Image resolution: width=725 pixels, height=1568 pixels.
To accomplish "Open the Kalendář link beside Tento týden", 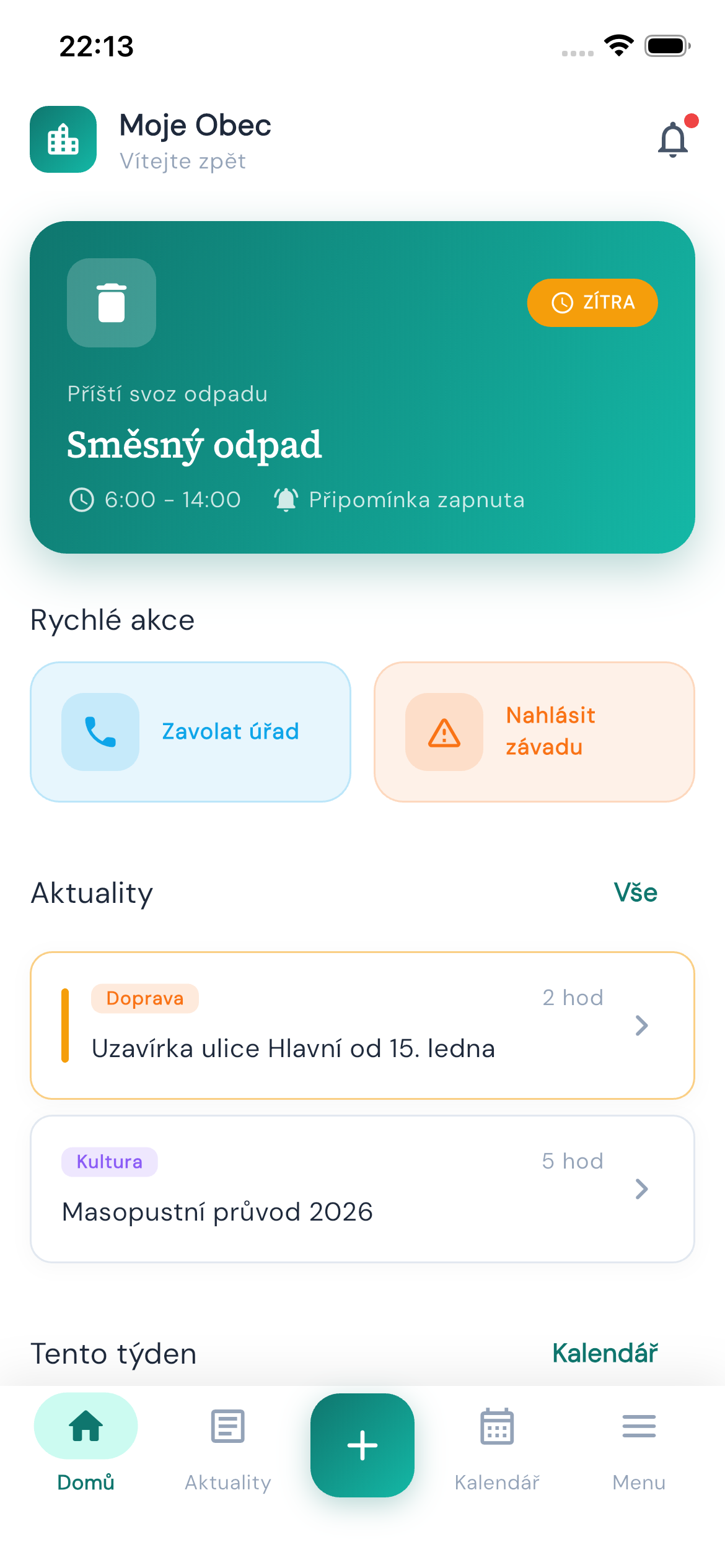I will tap(604, 1353).
